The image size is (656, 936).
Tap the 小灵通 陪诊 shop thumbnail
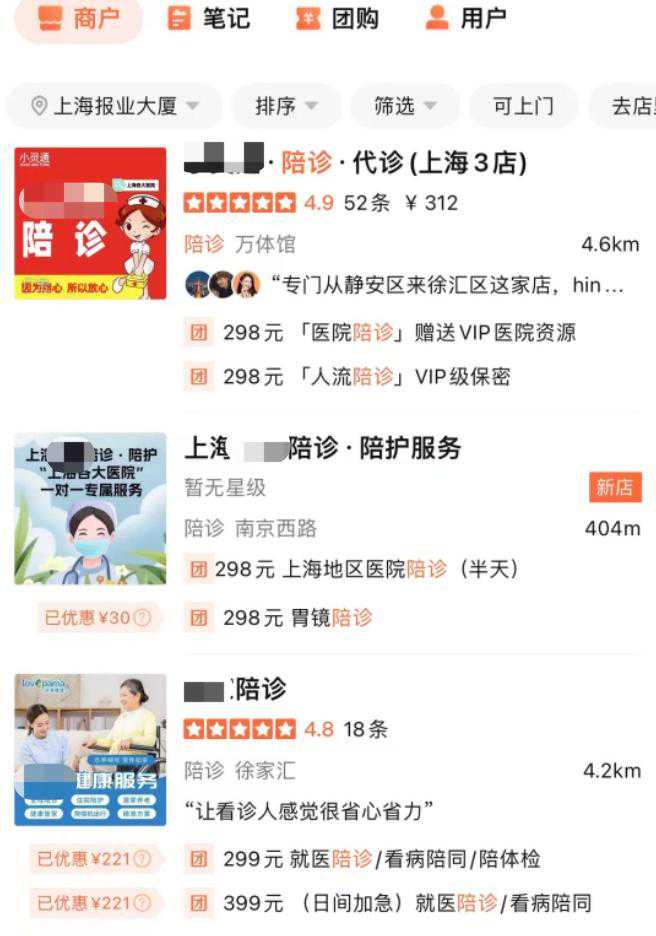90,224
